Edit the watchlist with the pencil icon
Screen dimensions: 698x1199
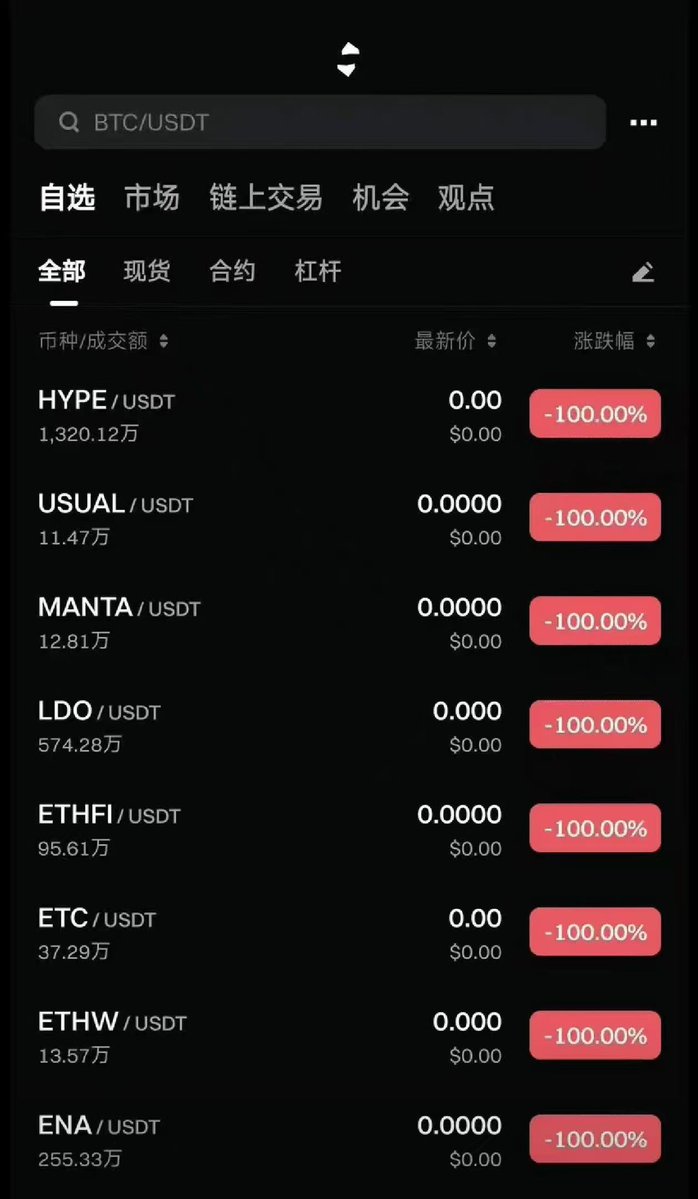click(643, 272)
